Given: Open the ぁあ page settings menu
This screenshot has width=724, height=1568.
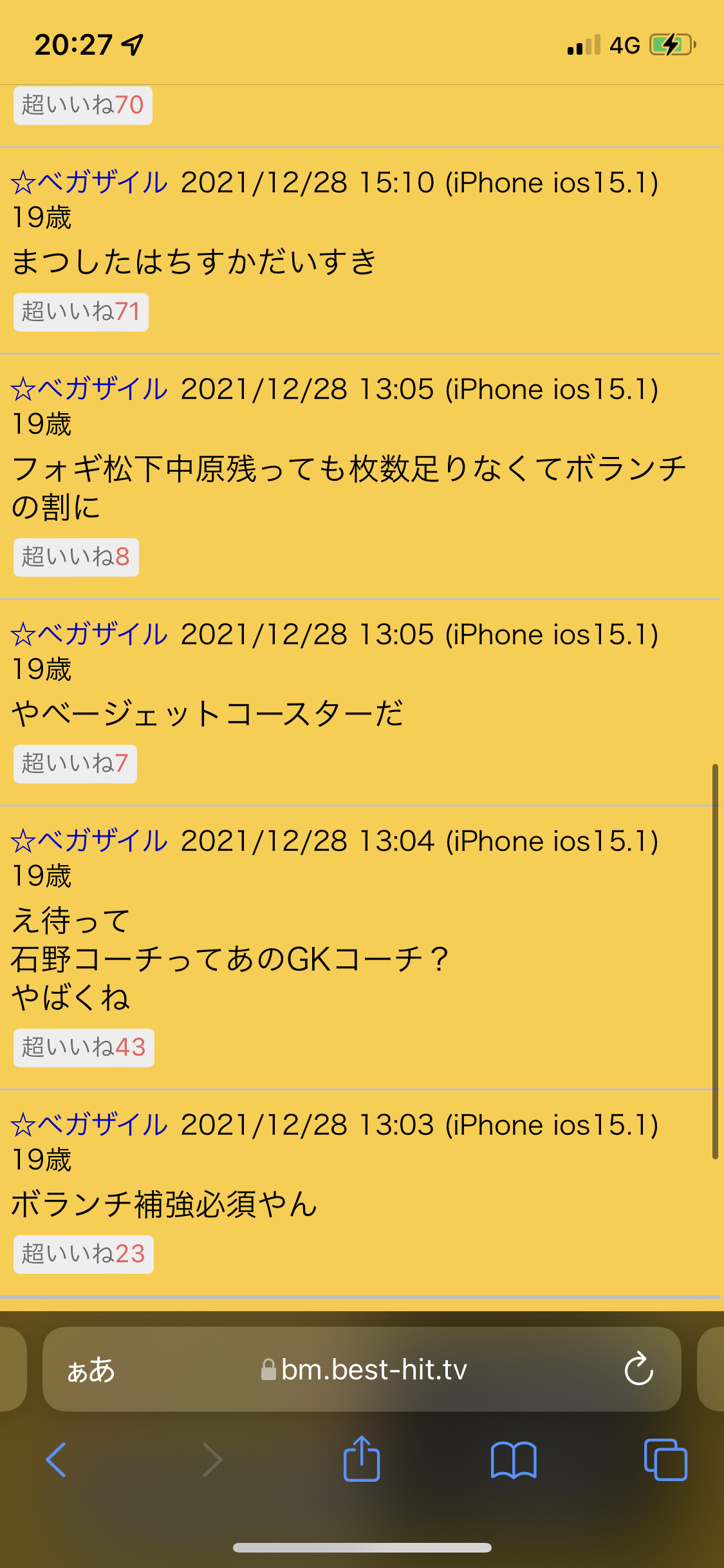Looking at the screenshot, I should [x=91, y=1370].
